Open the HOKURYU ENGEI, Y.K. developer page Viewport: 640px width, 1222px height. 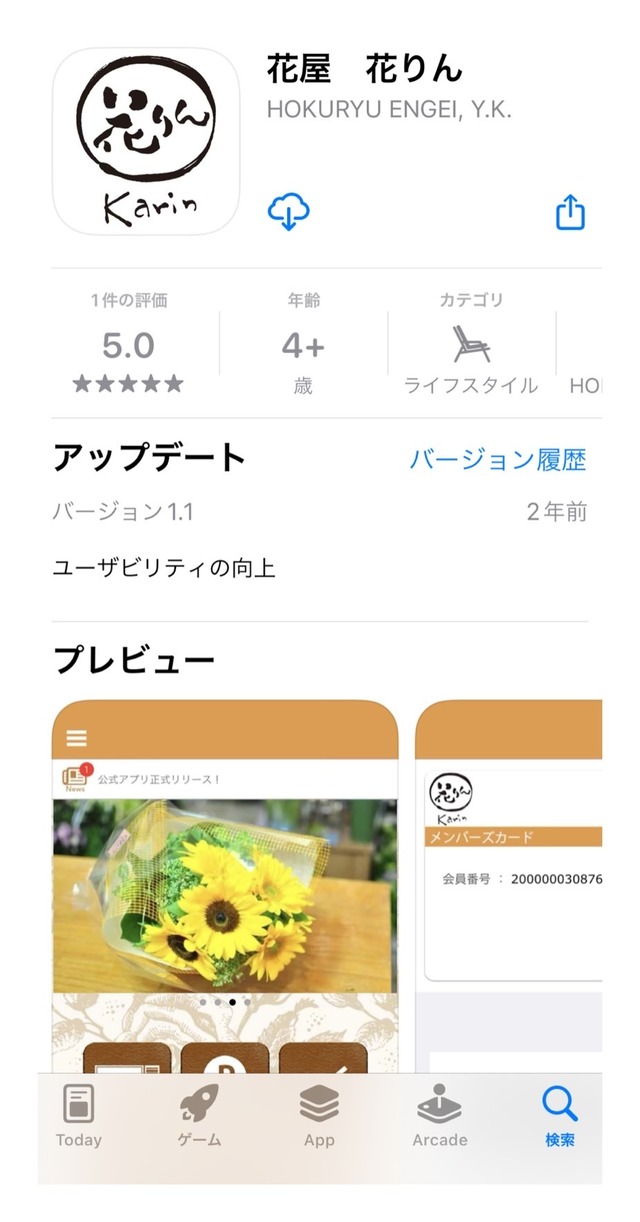[389, 111]
